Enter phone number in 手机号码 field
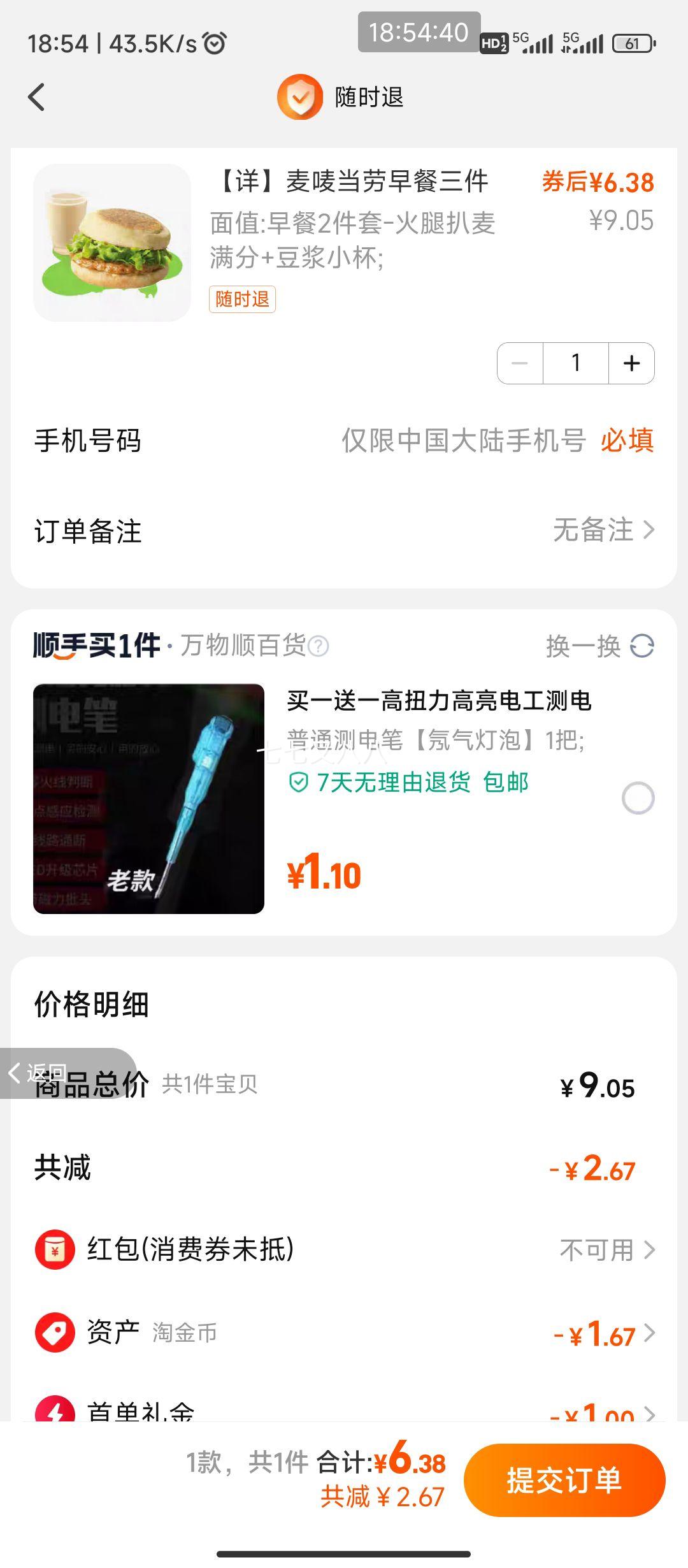 tap(344, 440)
